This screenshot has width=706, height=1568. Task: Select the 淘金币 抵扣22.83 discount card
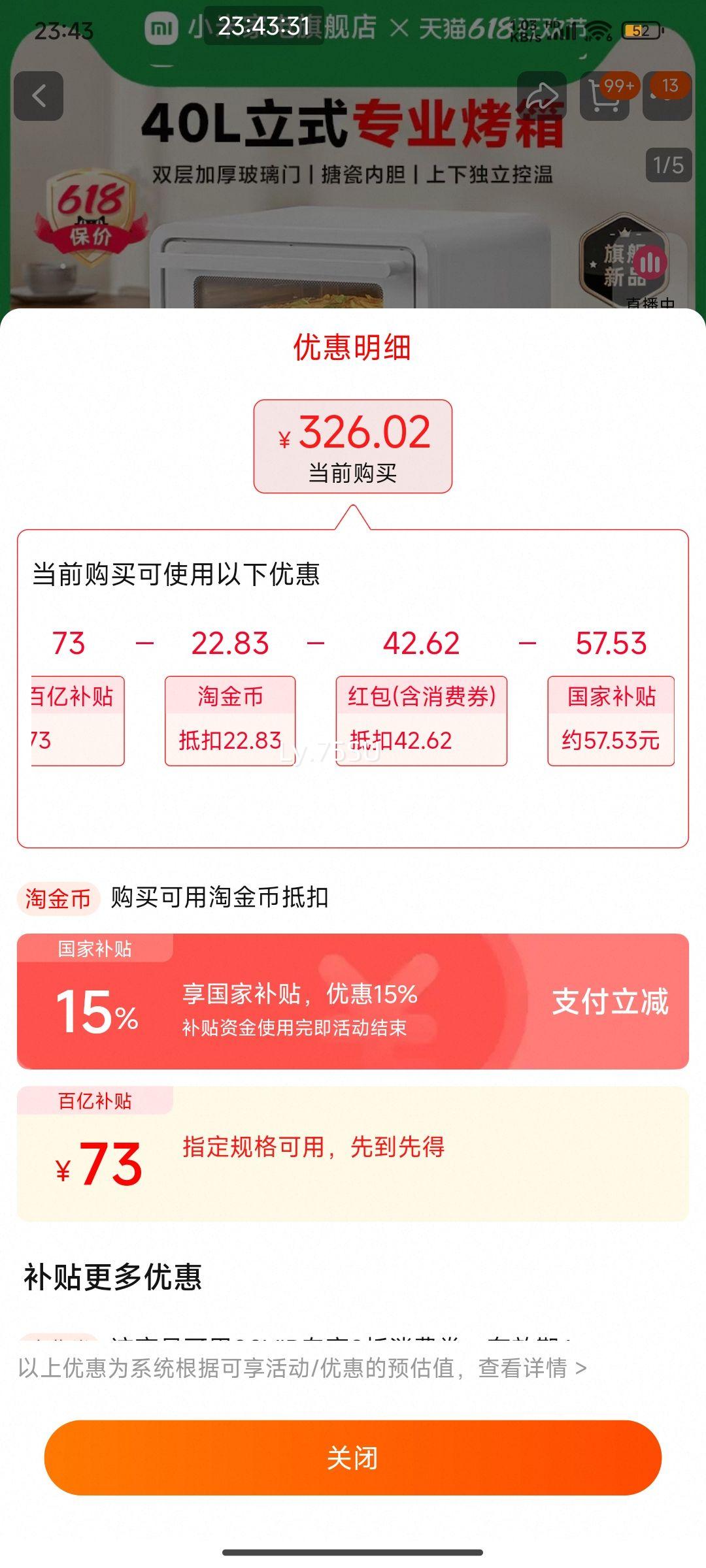point(230,719)
